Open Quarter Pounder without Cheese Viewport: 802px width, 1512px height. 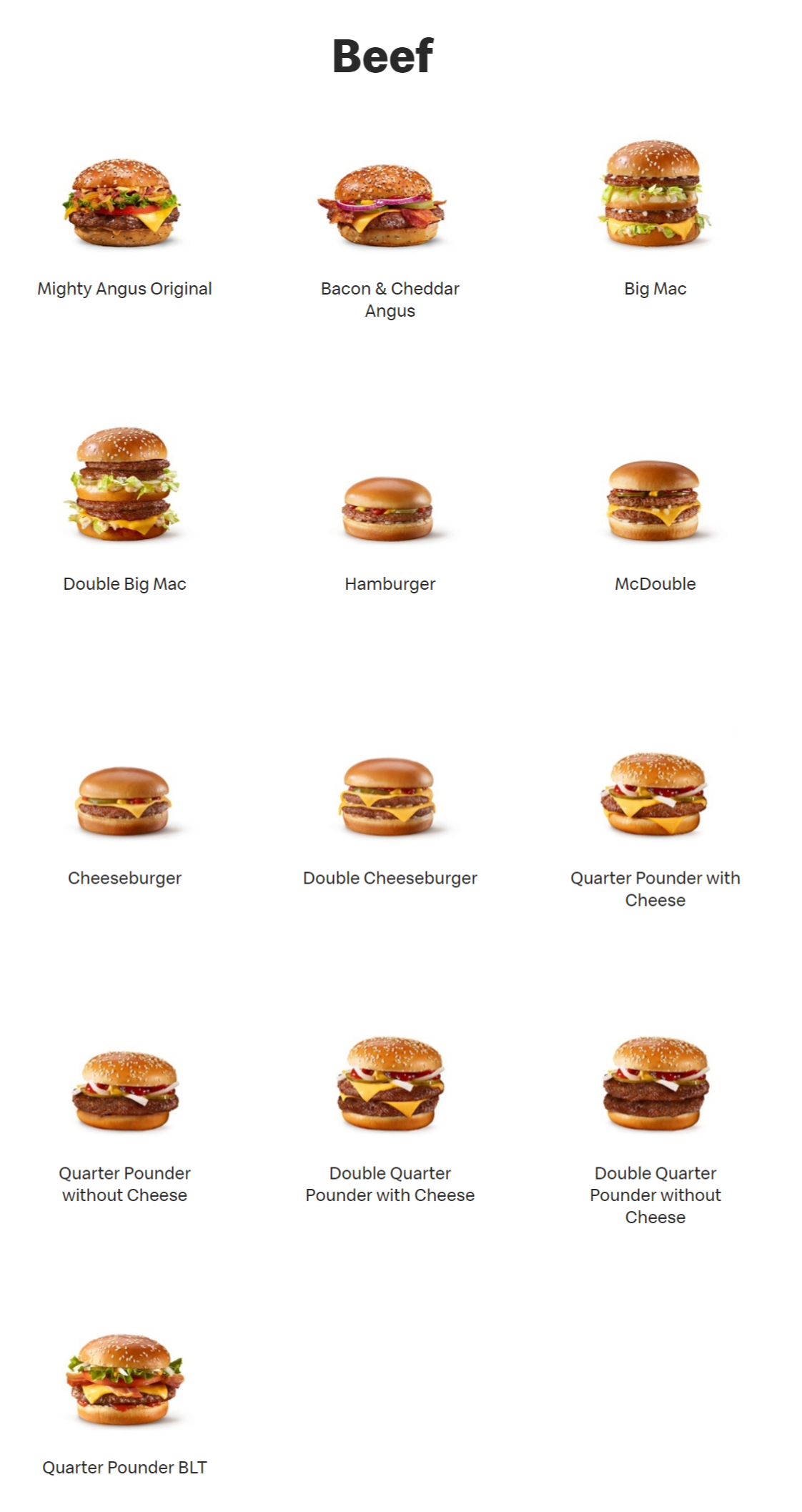pyautogui.click(x=124, y=1126)
